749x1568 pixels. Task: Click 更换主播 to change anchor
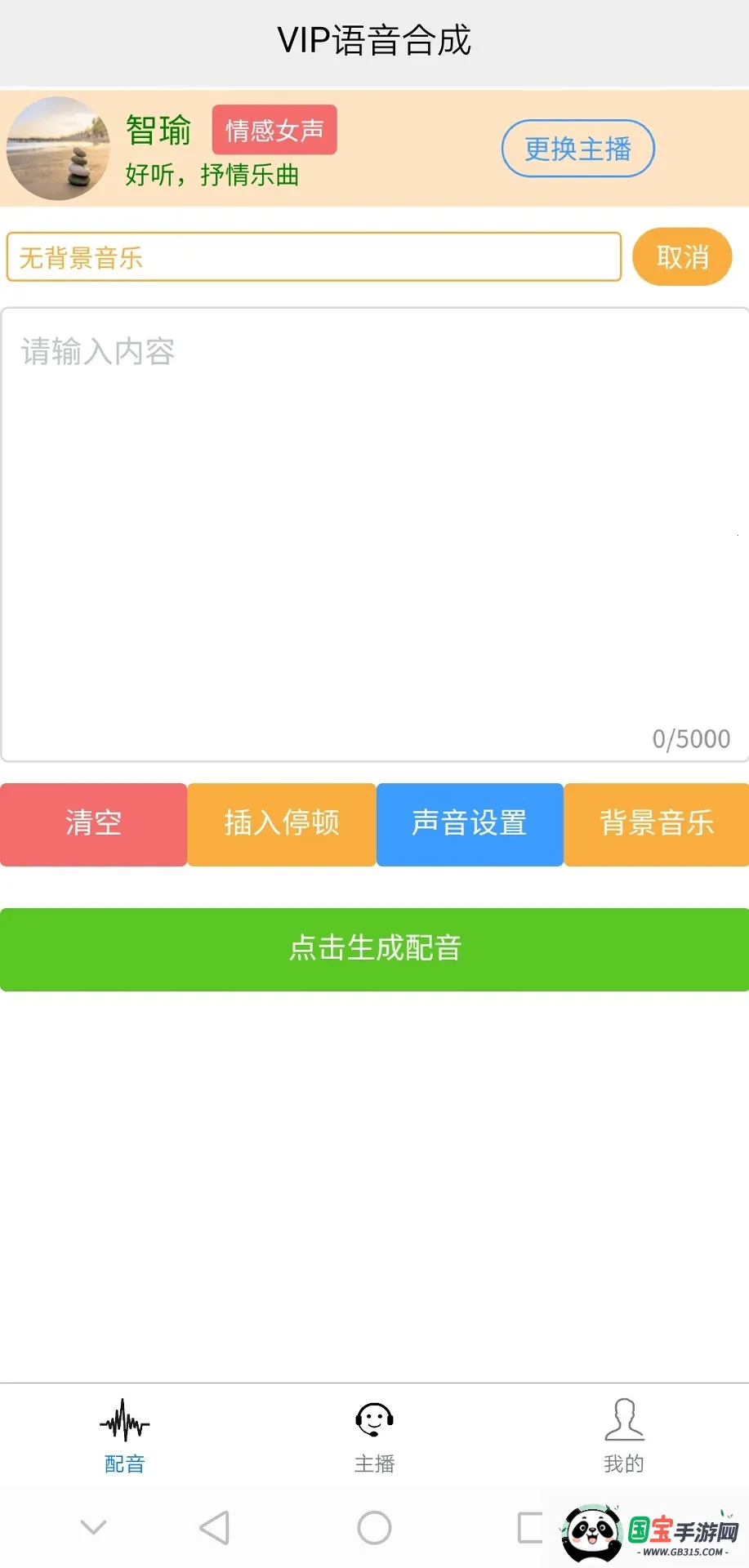pyautogui.click(x=577, y=149)
